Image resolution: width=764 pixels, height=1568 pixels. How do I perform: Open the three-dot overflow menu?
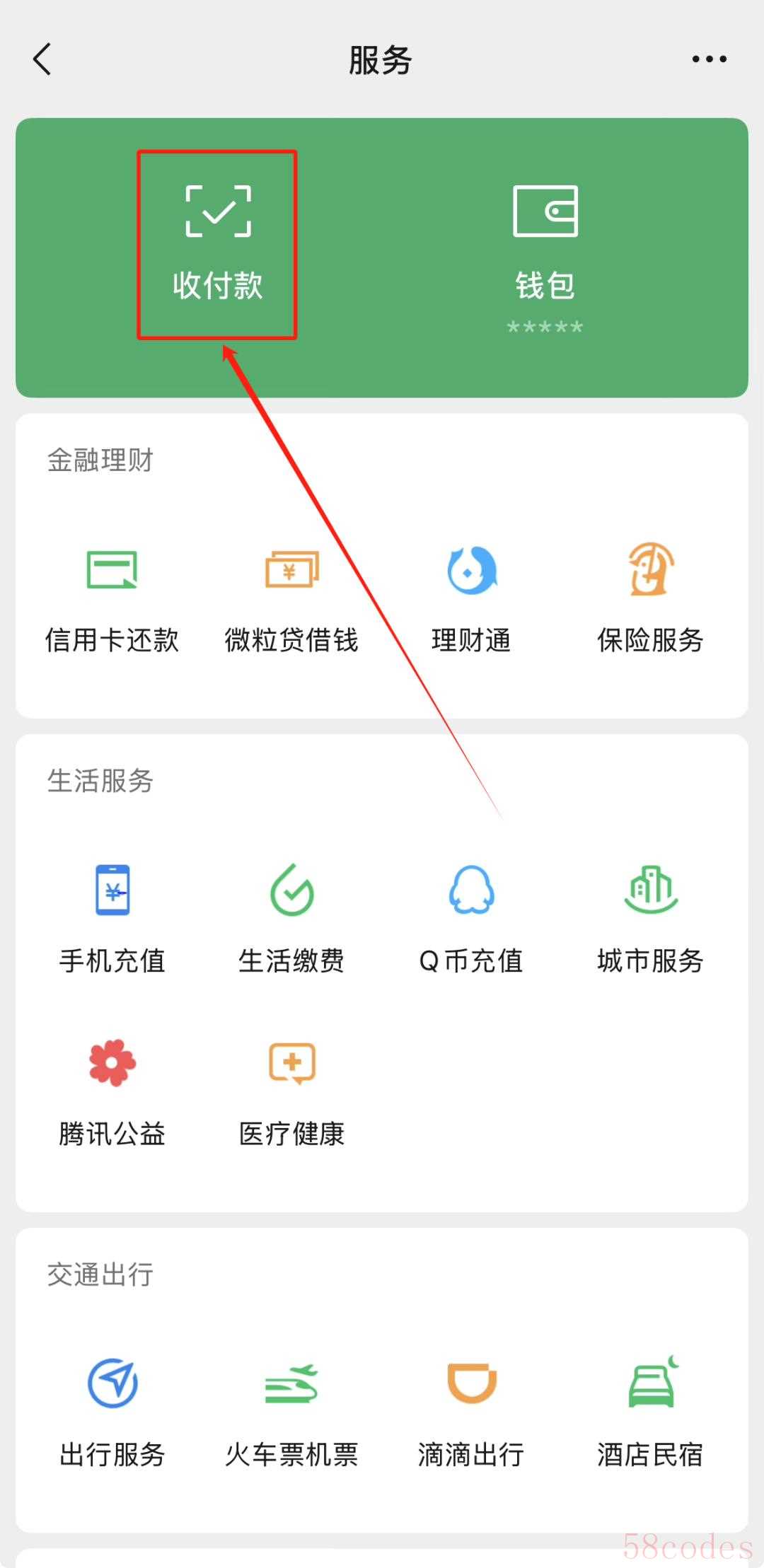(x=709, y=59)
